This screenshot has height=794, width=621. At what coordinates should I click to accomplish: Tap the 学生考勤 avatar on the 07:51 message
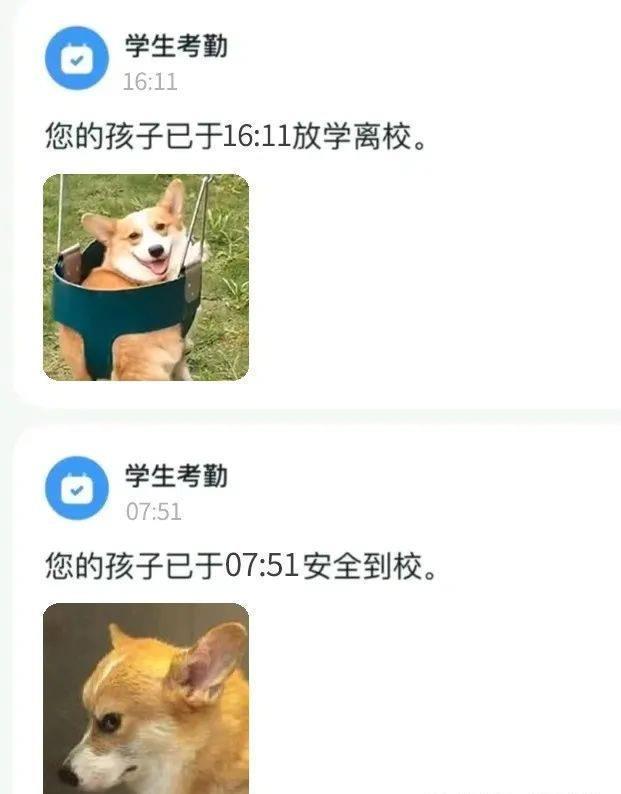(76, 488)
